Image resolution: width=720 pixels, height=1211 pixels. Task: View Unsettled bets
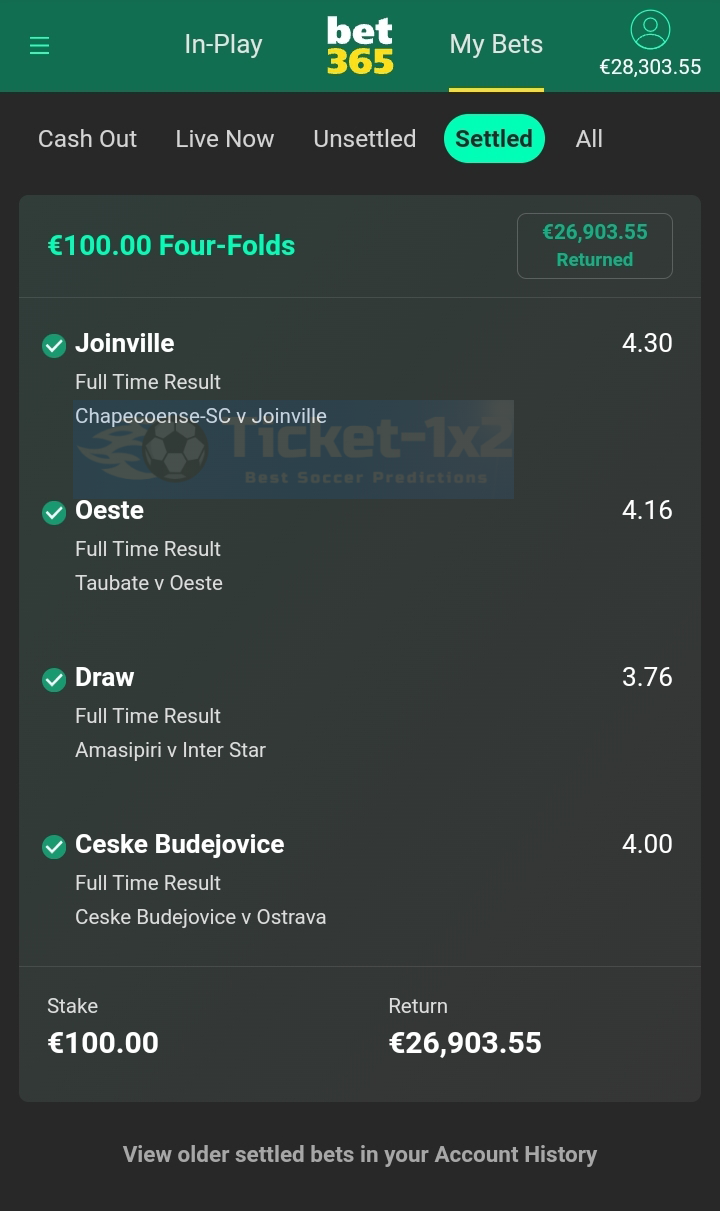364,139
